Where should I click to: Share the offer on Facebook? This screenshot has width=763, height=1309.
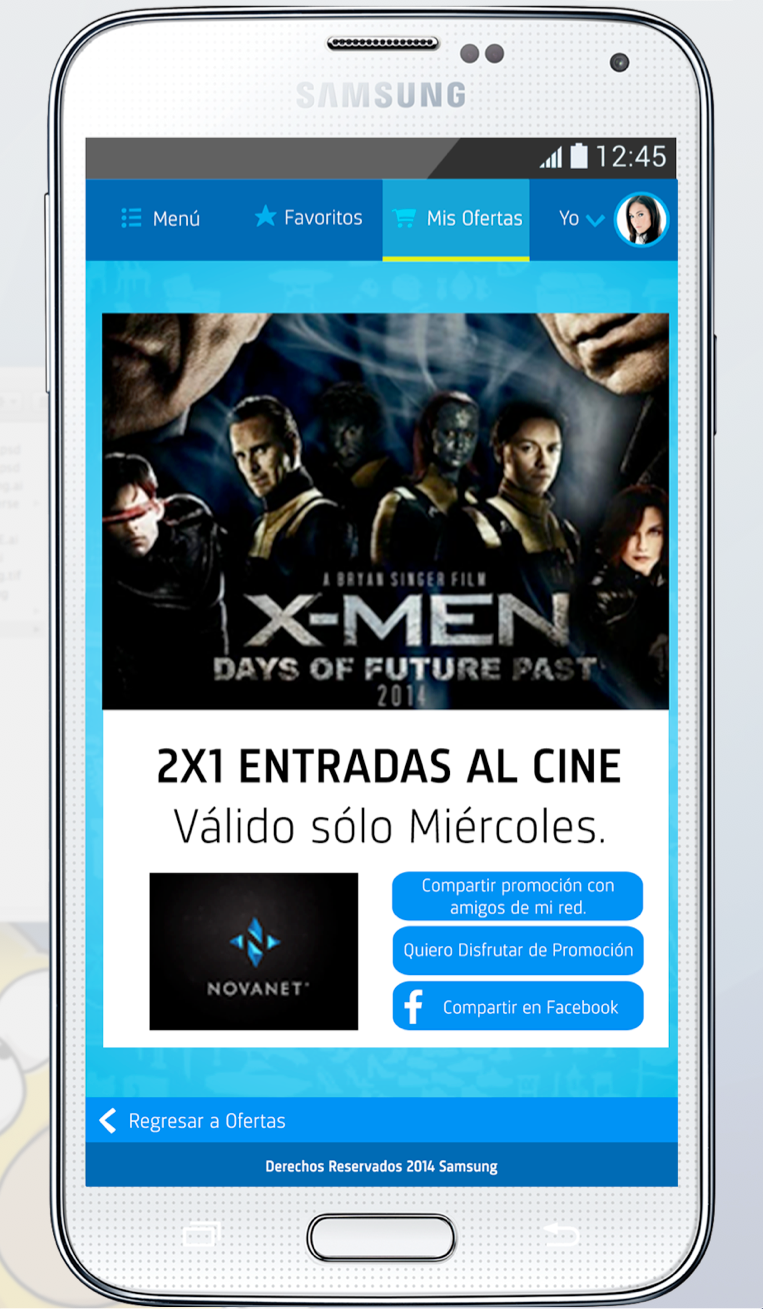pyautogui.click(x=517, y=1006)
